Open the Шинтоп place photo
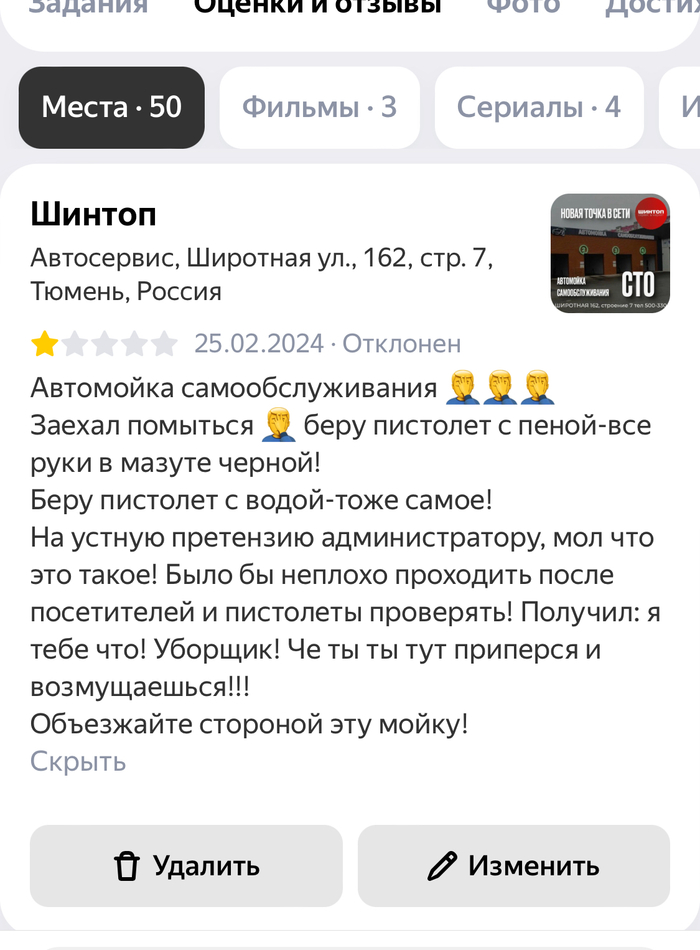The width and height of the screenshot is (700, 950). pyautogui.click(x=610, y=253)
